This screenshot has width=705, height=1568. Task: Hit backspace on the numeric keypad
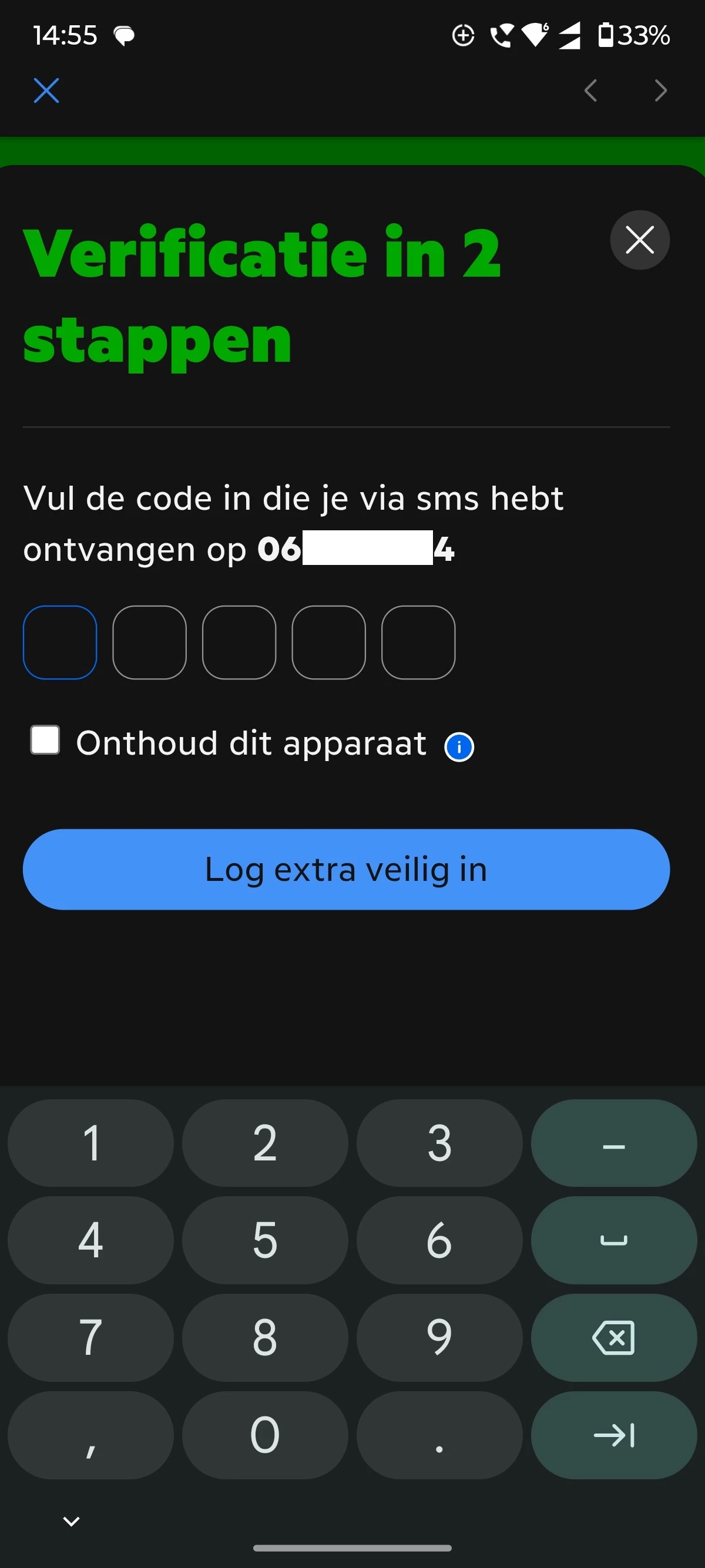click(613, 1337)
